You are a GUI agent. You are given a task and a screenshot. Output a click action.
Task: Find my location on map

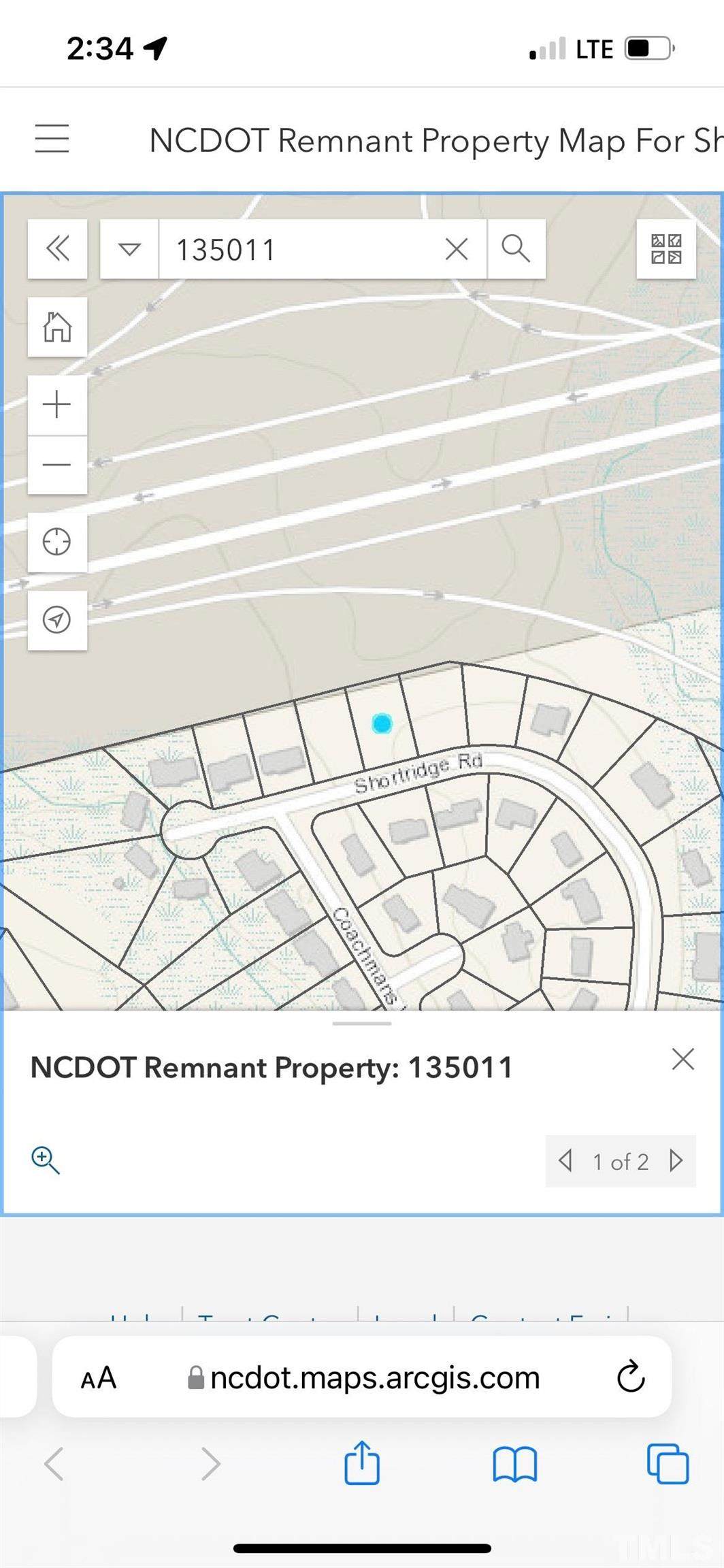(57, 542)
